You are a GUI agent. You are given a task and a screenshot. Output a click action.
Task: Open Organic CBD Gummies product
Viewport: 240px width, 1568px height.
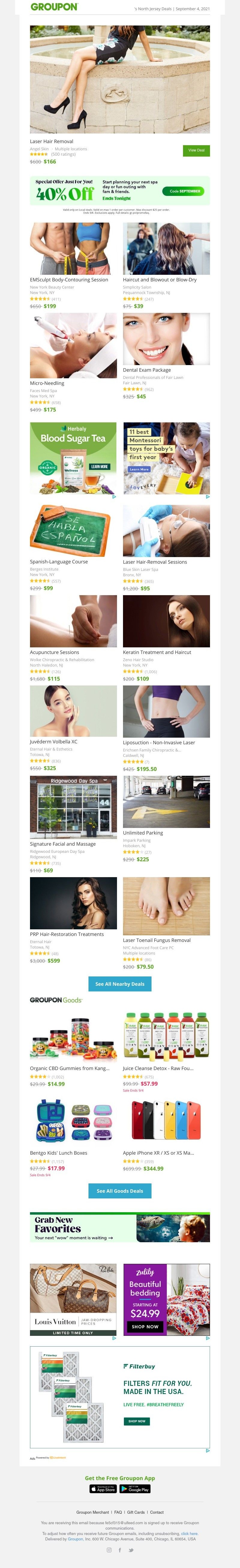point(69,1068)
